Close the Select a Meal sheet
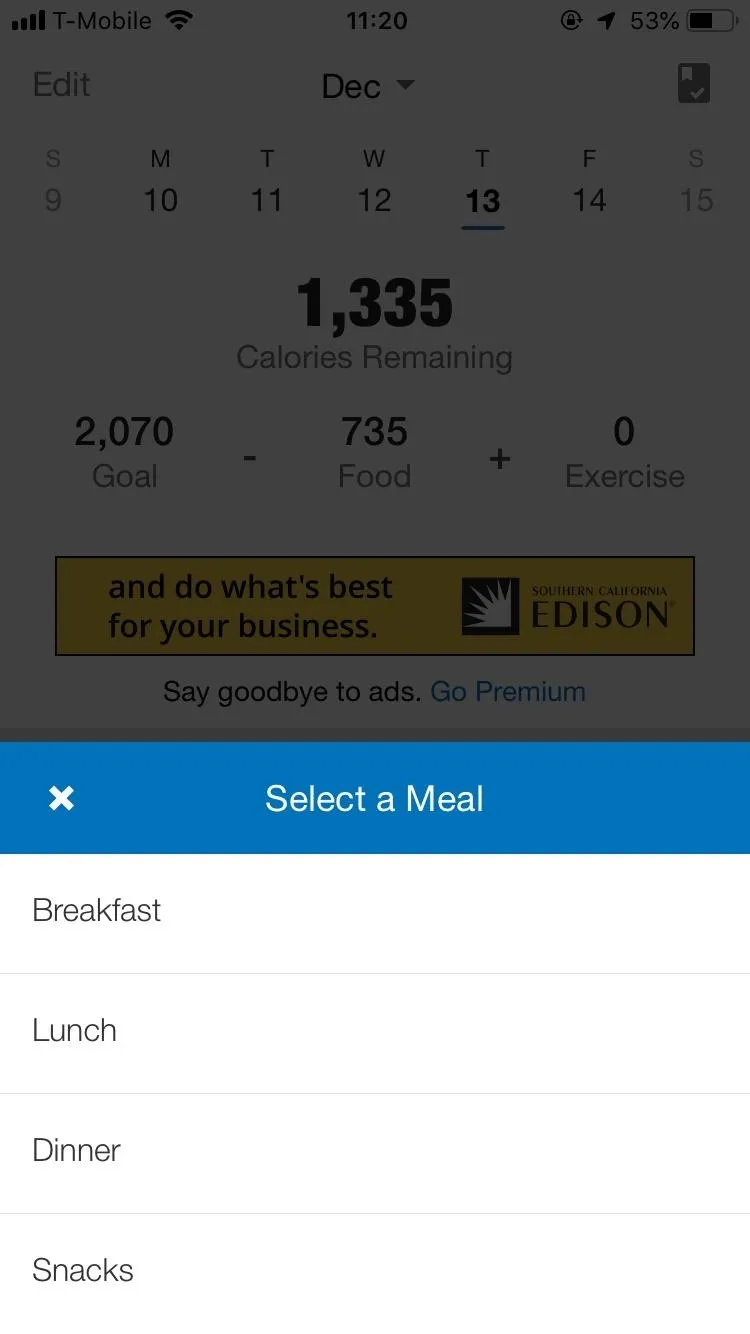750x1334 pixels. (62, 798)
